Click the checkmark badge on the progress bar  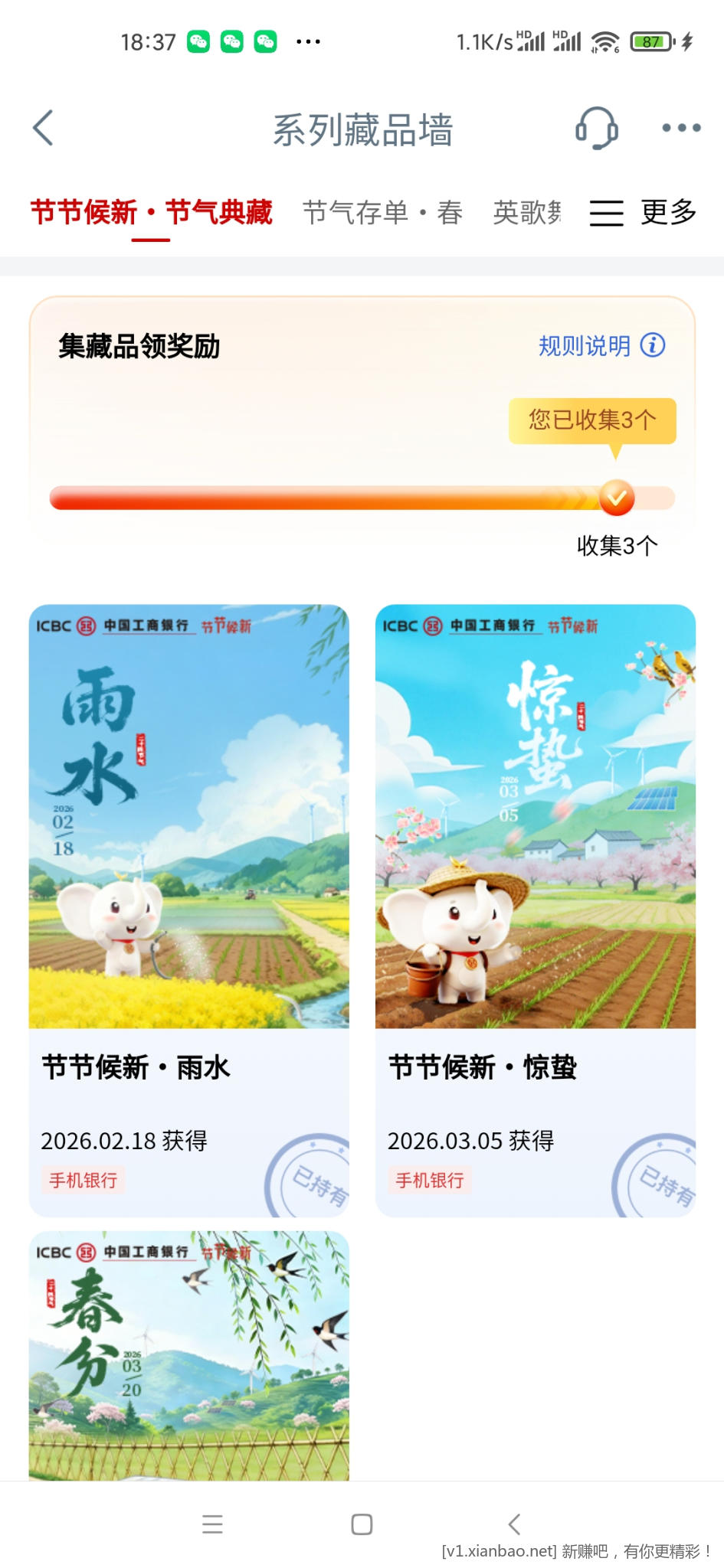[x=618, y=497]
